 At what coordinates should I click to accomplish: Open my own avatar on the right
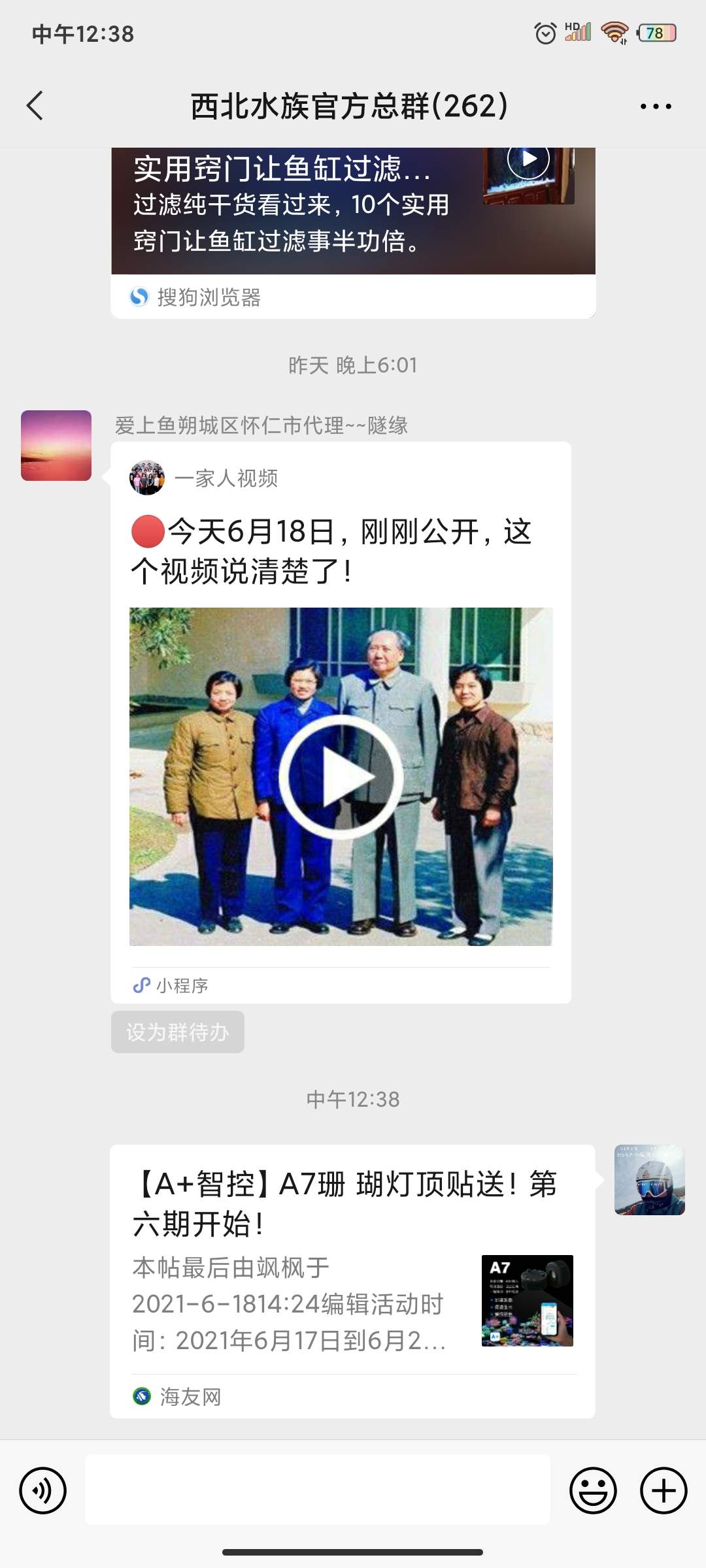click(x=649, y=1180)
